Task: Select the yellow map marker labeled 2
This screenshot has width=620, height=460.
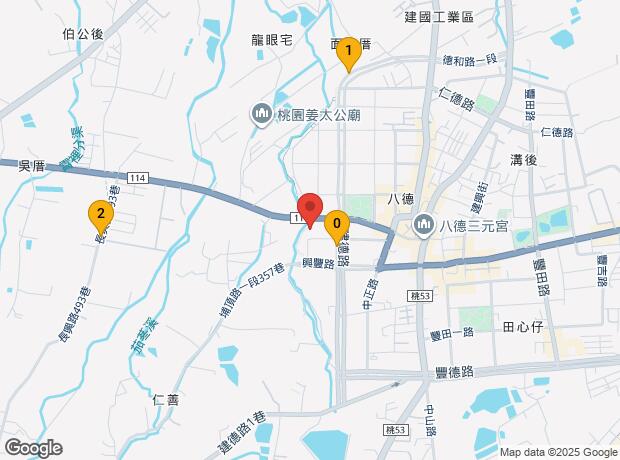Action: 99,215
